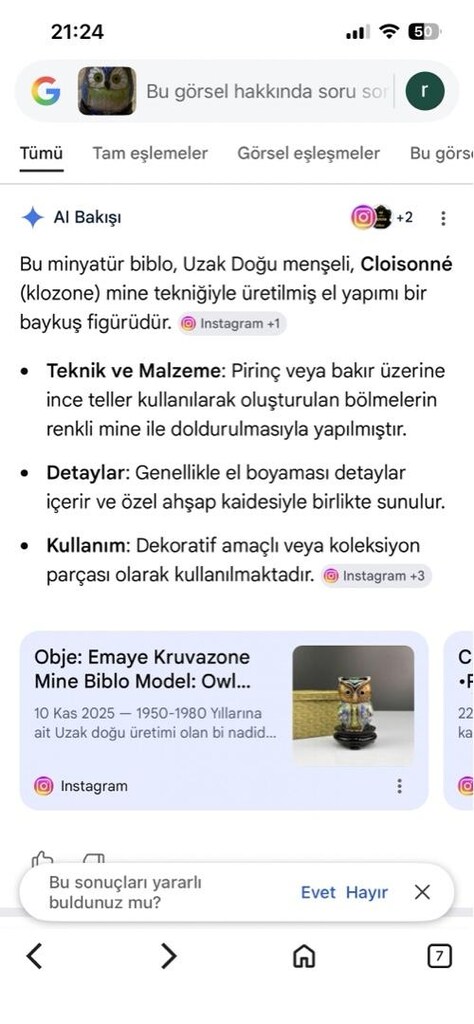
Task: Select the Tümü tab
Action: 41,153
